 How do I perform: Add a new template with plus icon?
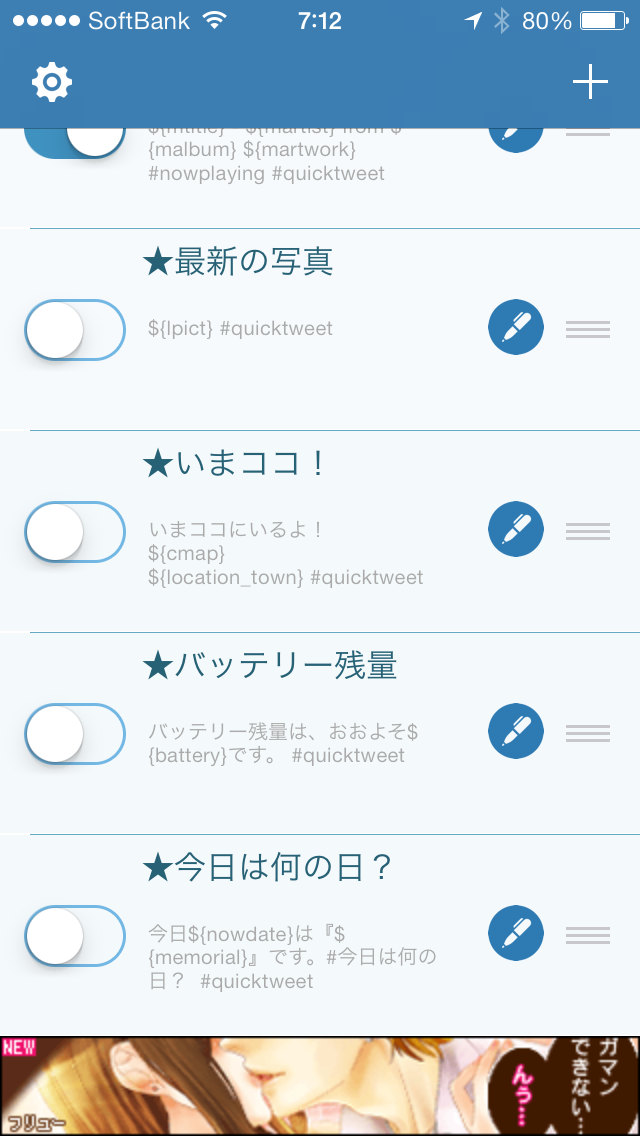(x=590, y=82)
